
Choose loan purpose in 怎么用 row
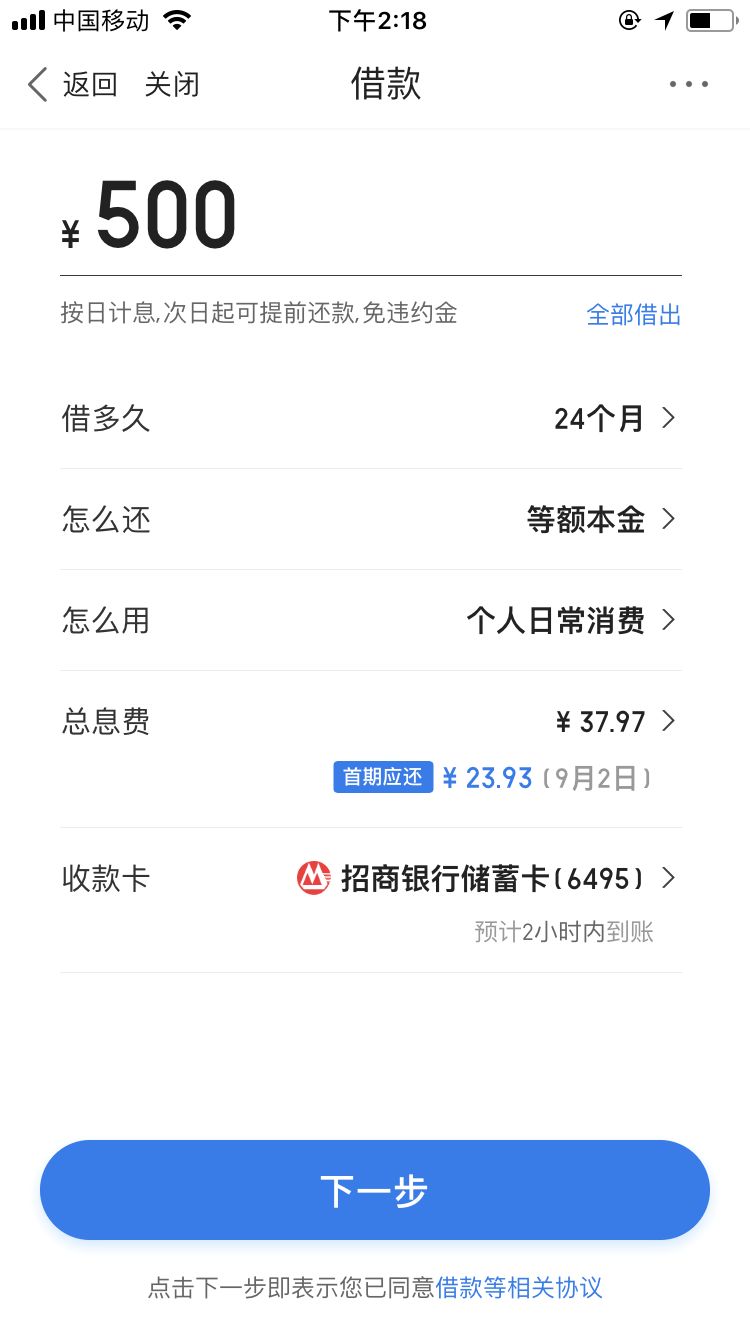(370, 621)
